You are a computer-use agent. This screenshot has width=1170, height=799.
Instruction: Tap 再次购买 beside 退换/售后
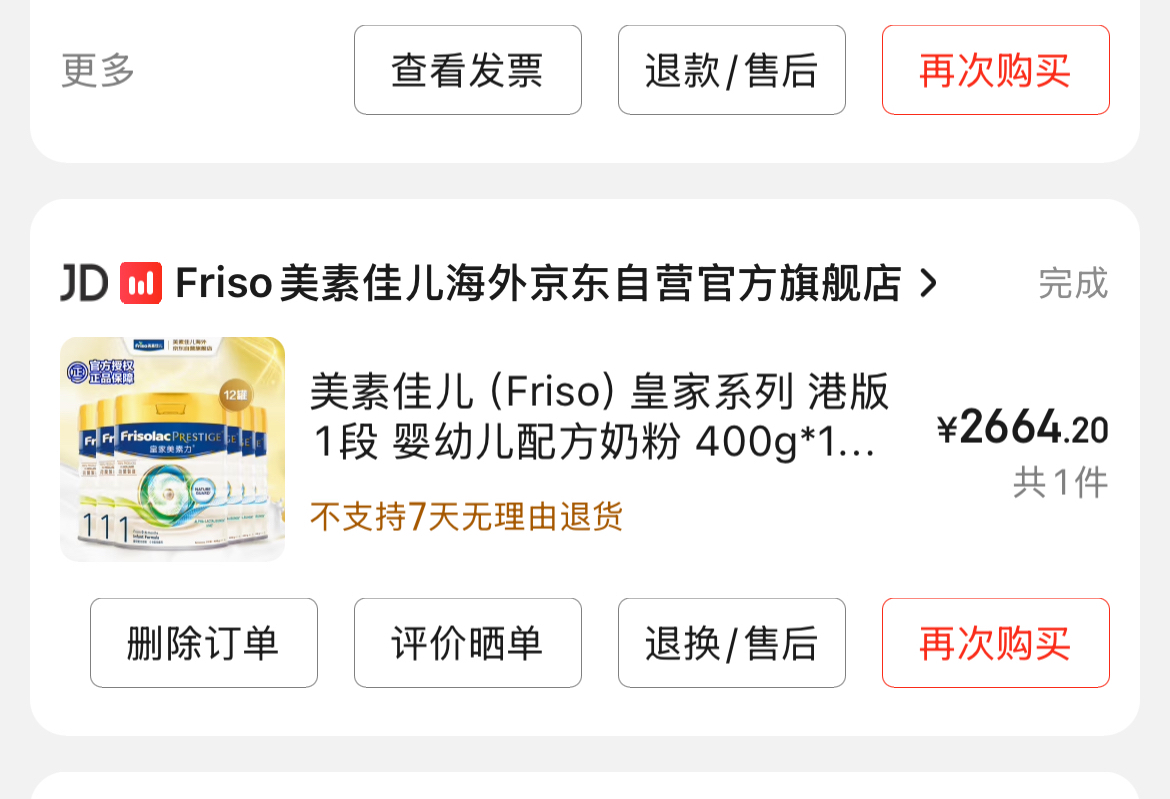(995, 643)
